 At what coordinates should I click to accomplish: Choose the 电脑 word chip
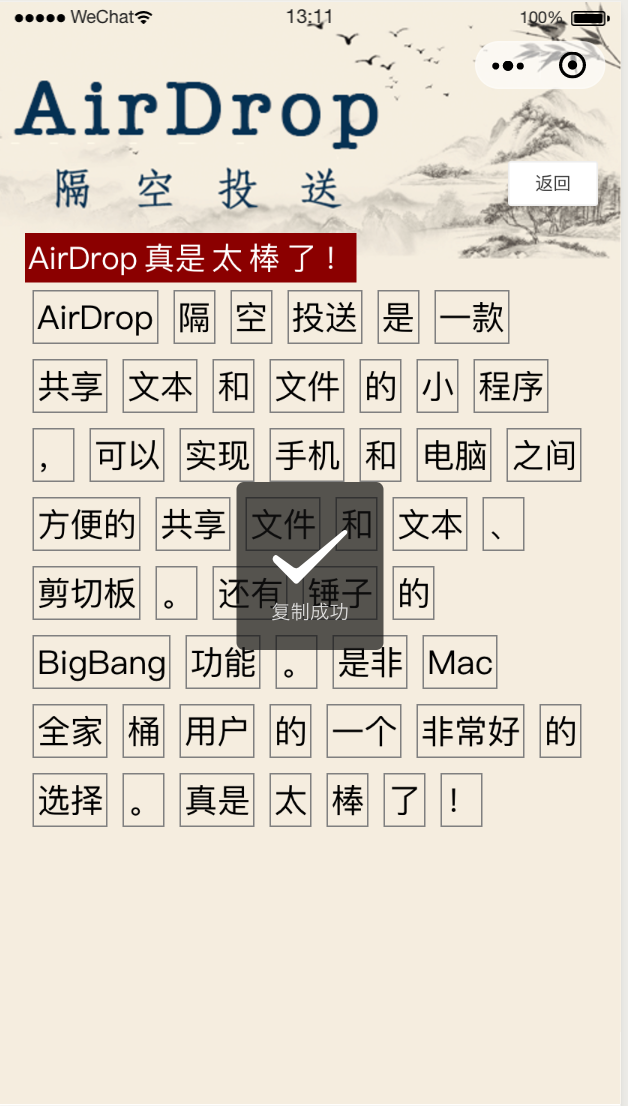click(454, 455)
